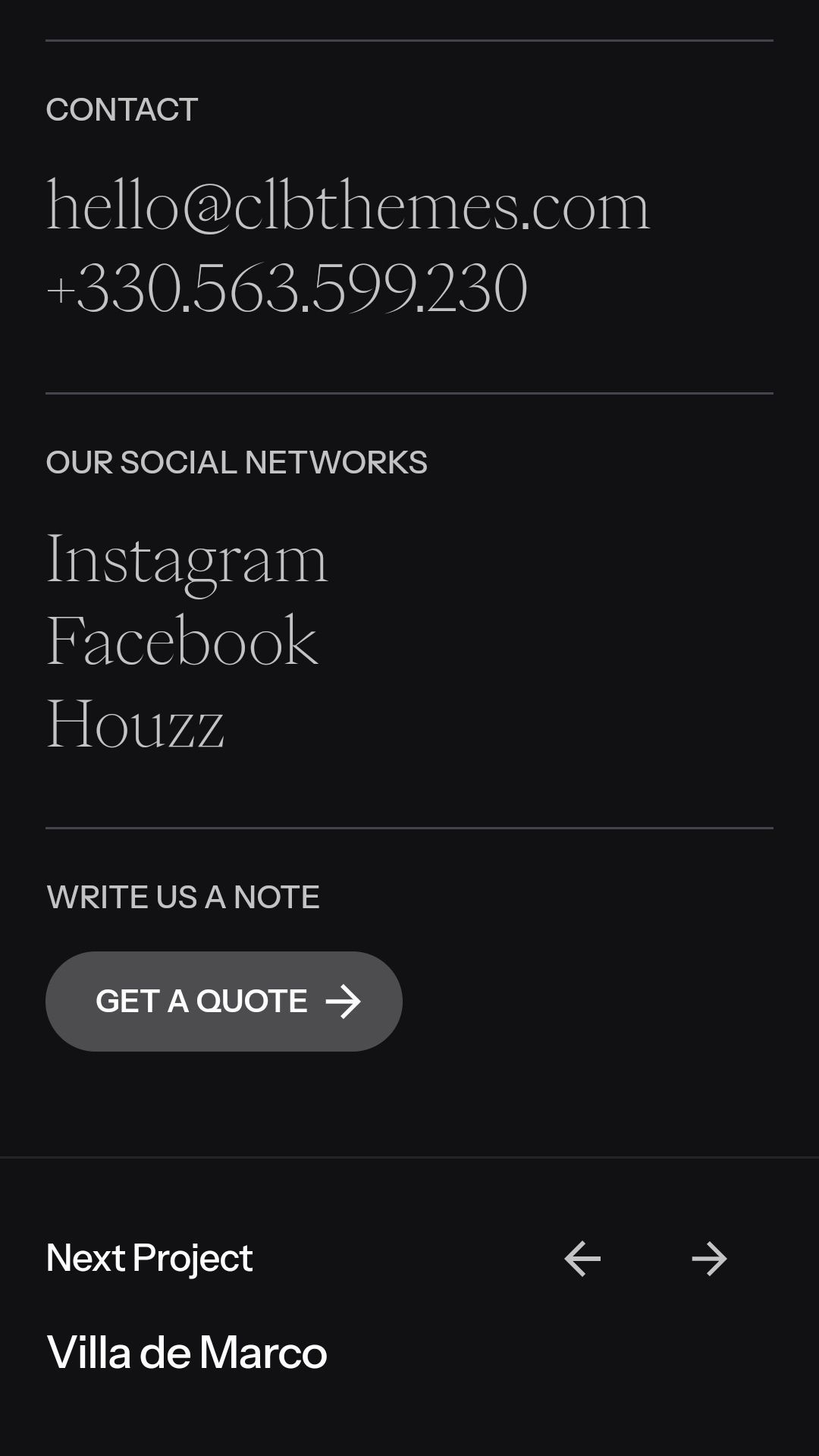The height and width of the screenshot is (1456, 819).
Task: Call the +330.563.599.230 phone number
Action: (x=287, y=288)
